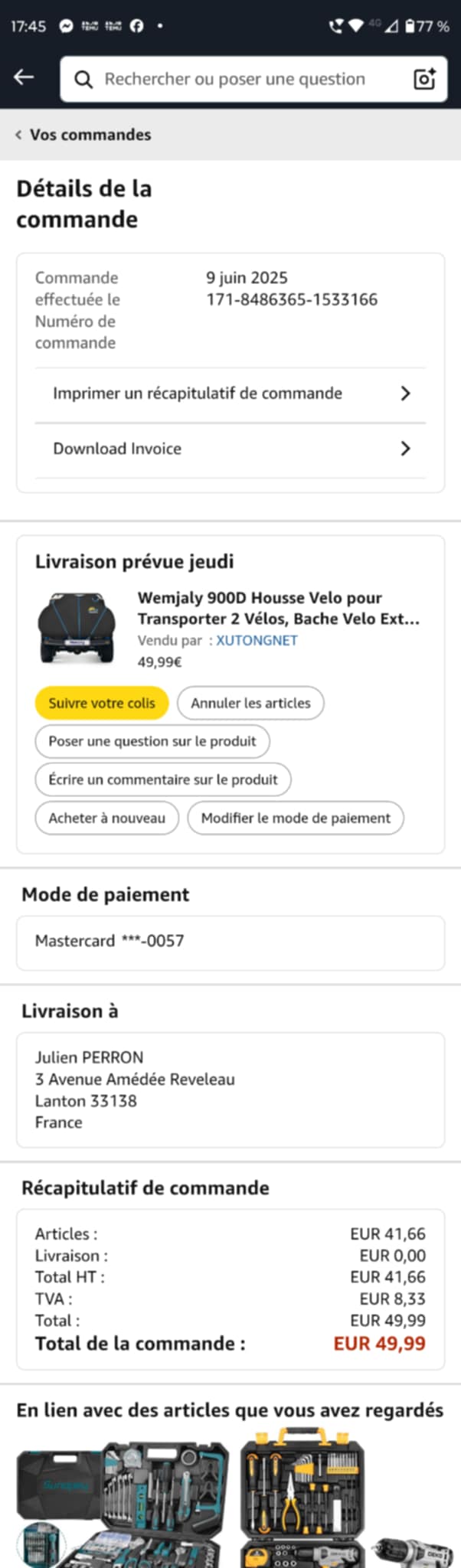Open the yellow tool kit suggested product
This screenshot has height=1568, width=461.
pos(303,1499)
